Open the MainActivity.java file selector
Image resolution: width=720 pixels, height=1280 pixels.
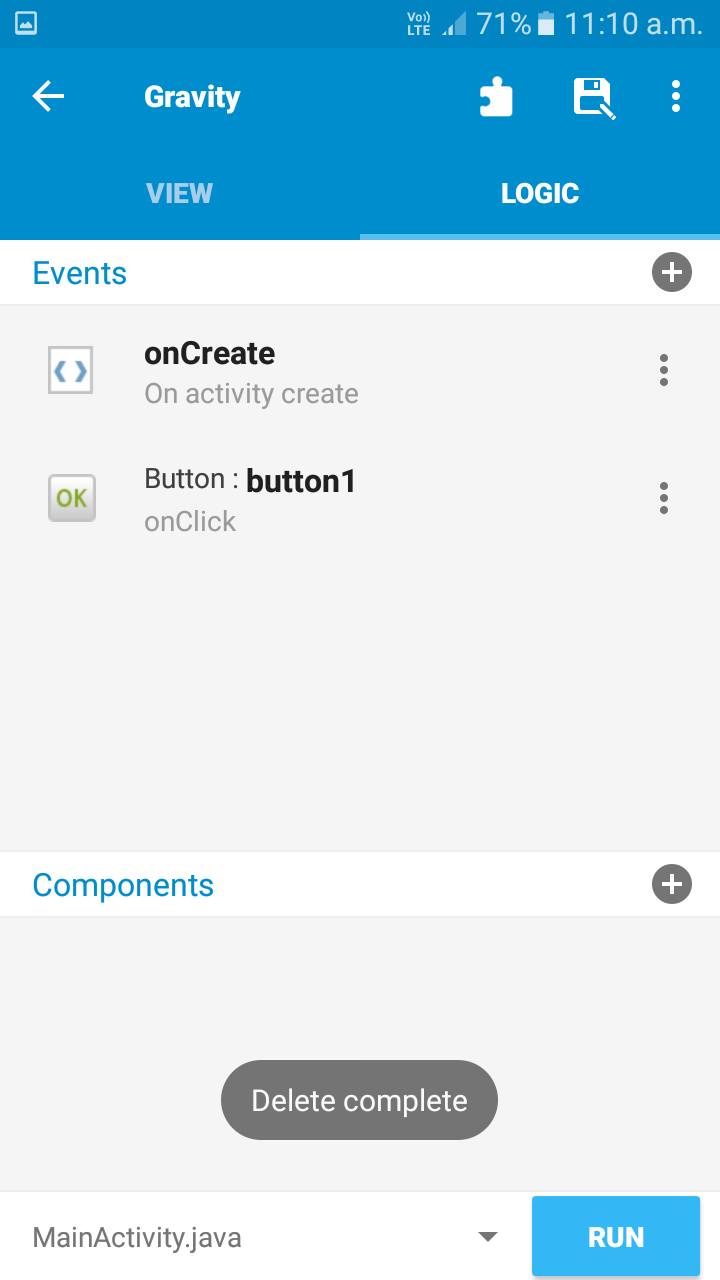coord(262,1236)
